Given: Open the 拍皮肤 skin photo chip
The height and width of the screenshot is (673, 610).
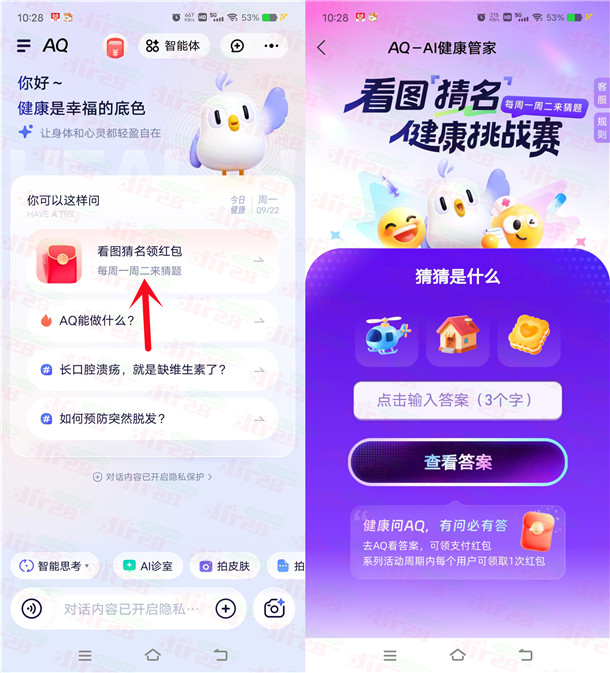Looking at the screenshot, I should 225,566.
